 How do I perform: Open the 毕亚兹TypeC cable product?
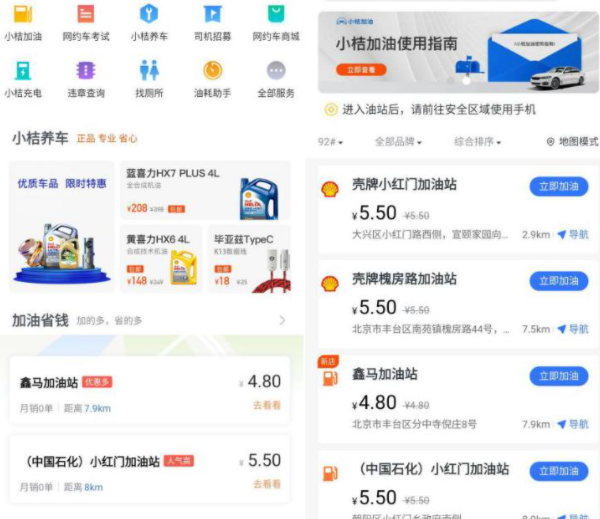248,258
